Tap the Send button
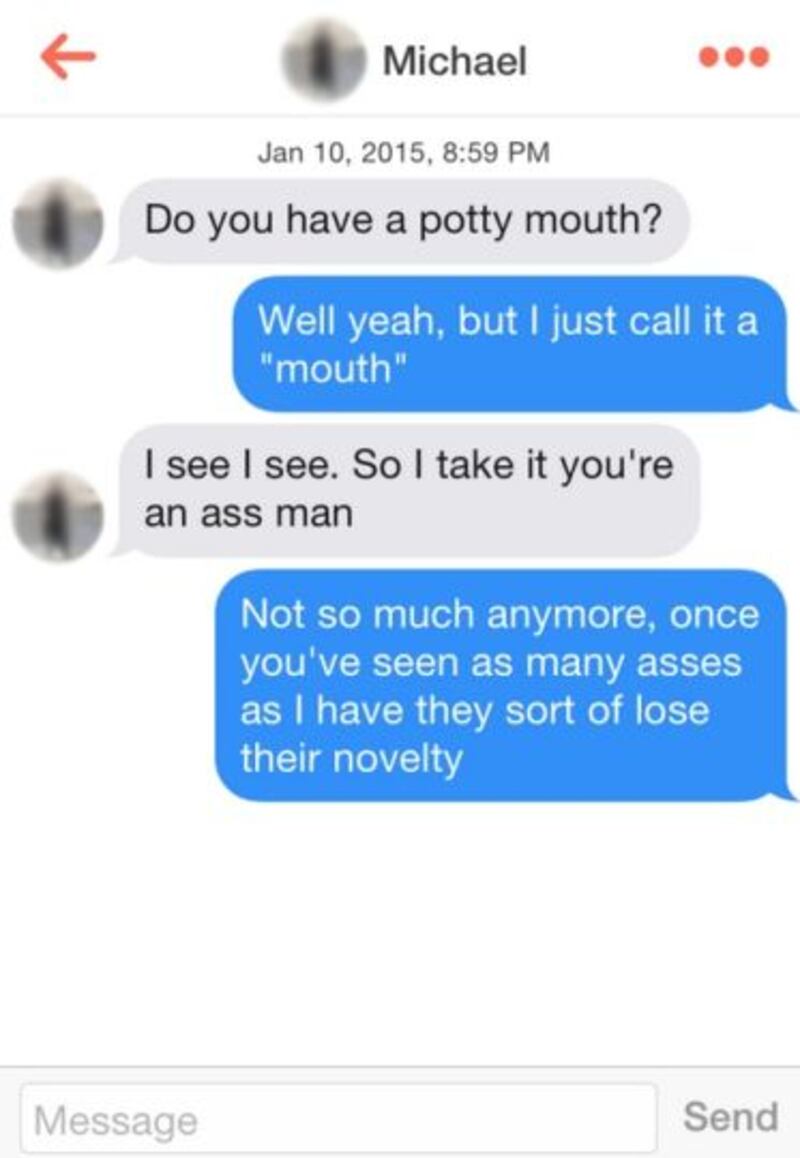The width and height of the screenshot is (800, 1158). pos(730,1116)
